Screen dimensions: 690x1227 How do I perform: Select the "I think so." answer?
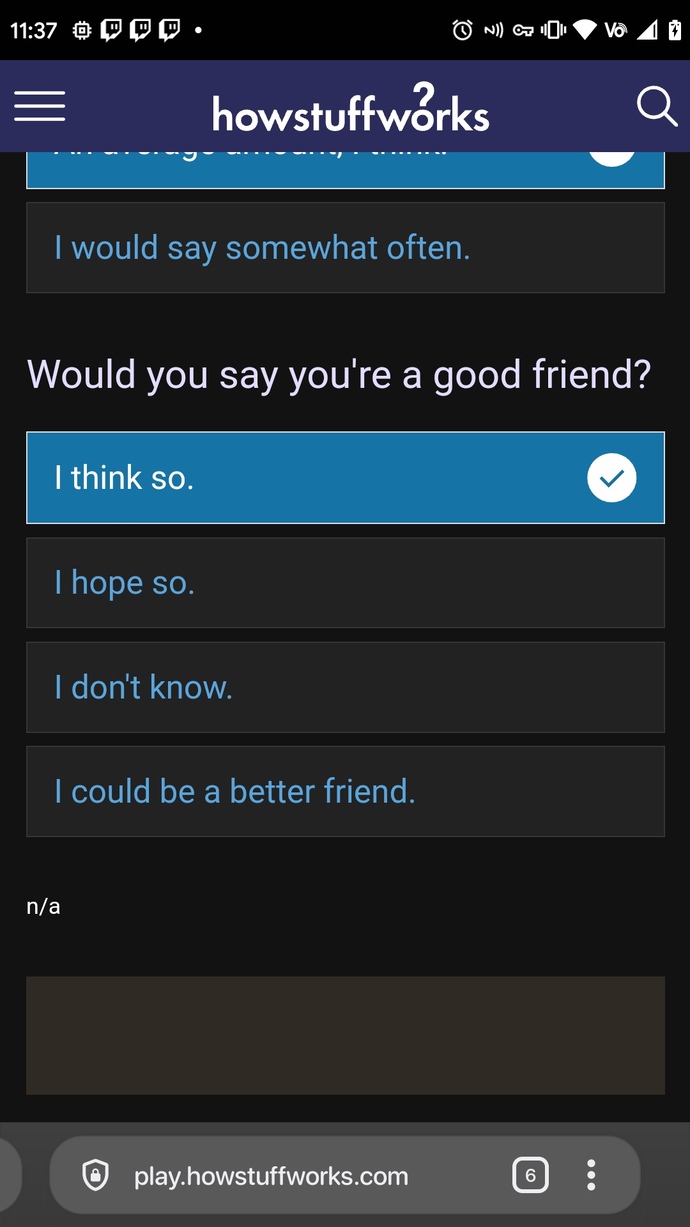pos(345,478)
